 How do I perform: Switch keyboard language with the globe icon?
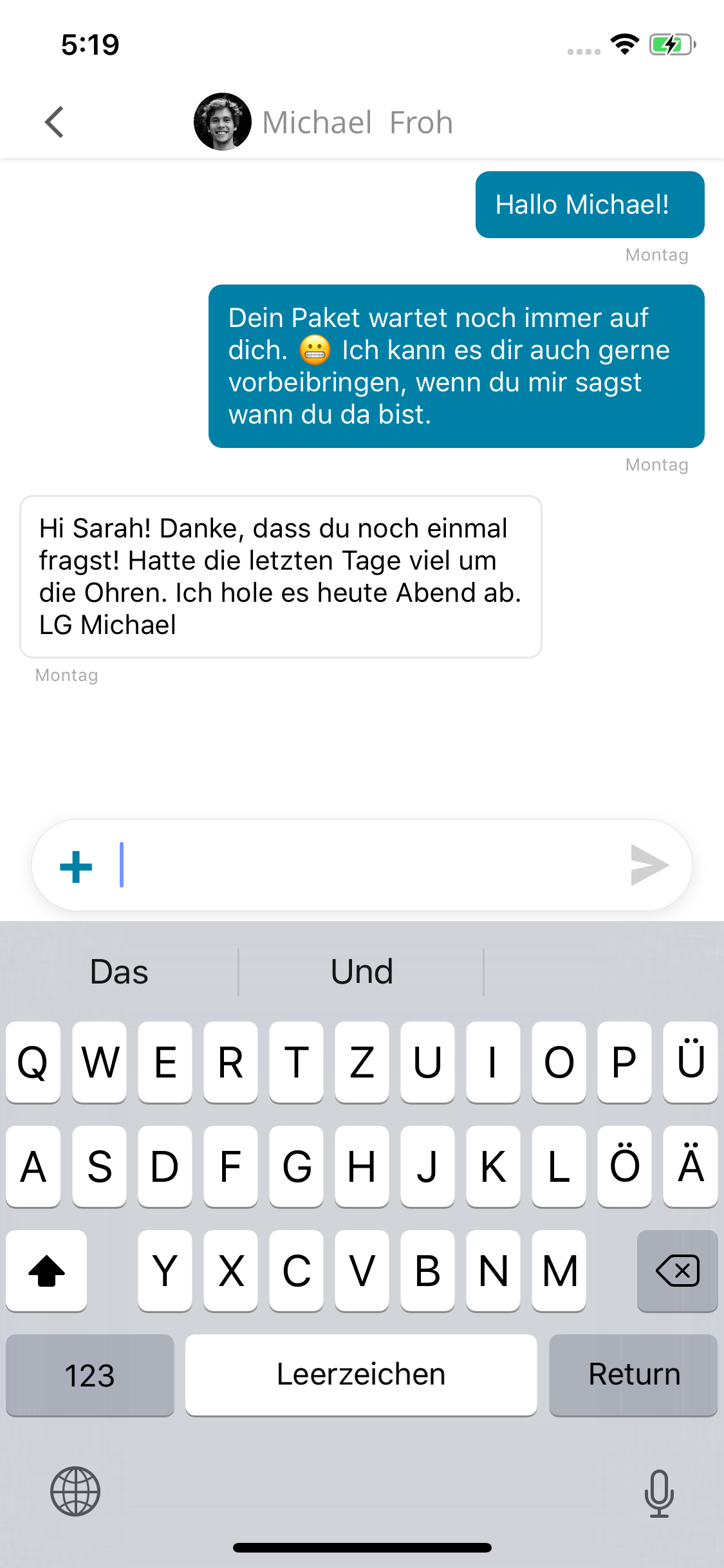(75, 1492)
